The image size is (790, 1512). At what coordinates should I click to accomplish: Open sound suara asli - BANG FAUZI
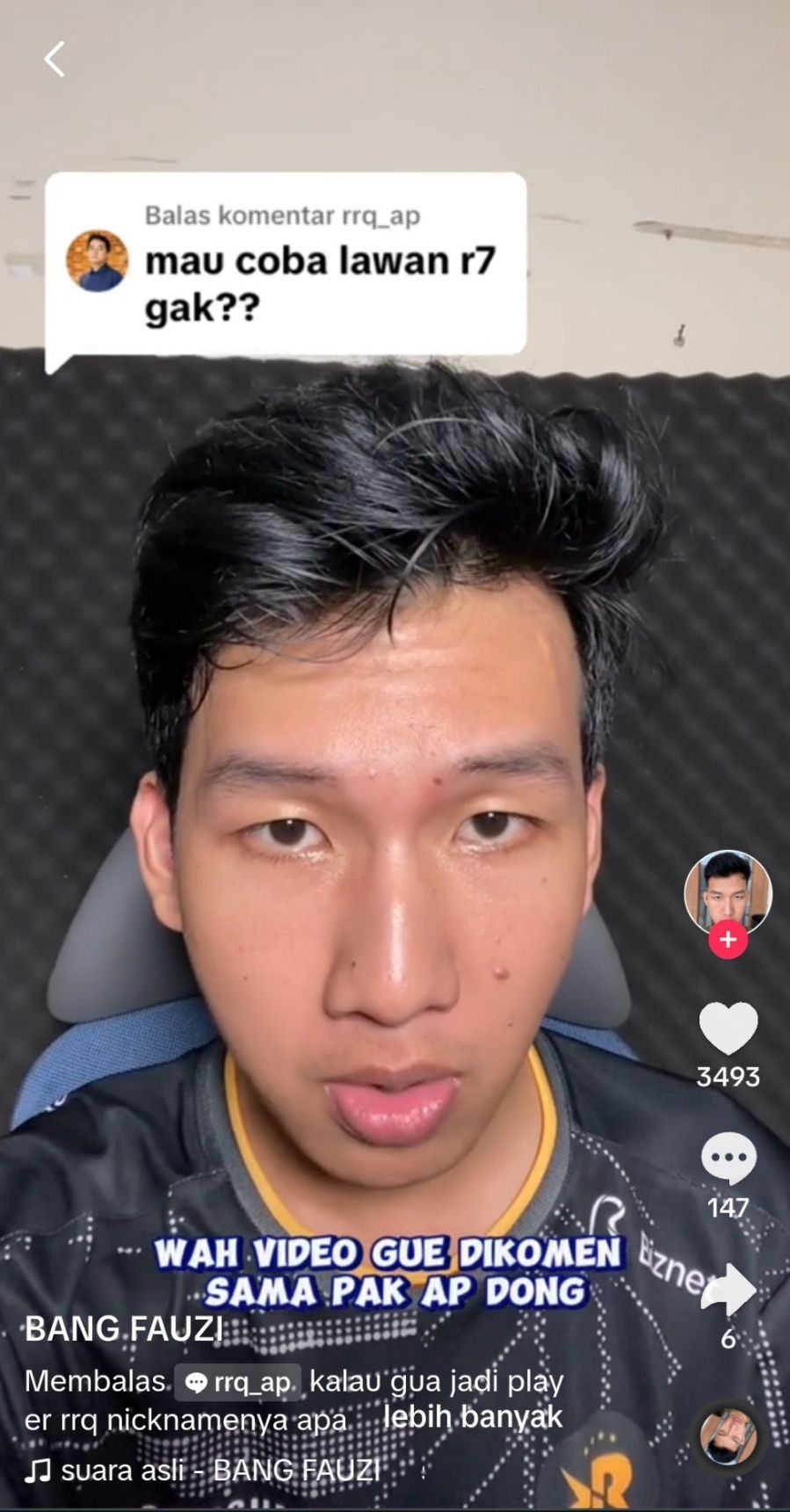(220, 1470)
